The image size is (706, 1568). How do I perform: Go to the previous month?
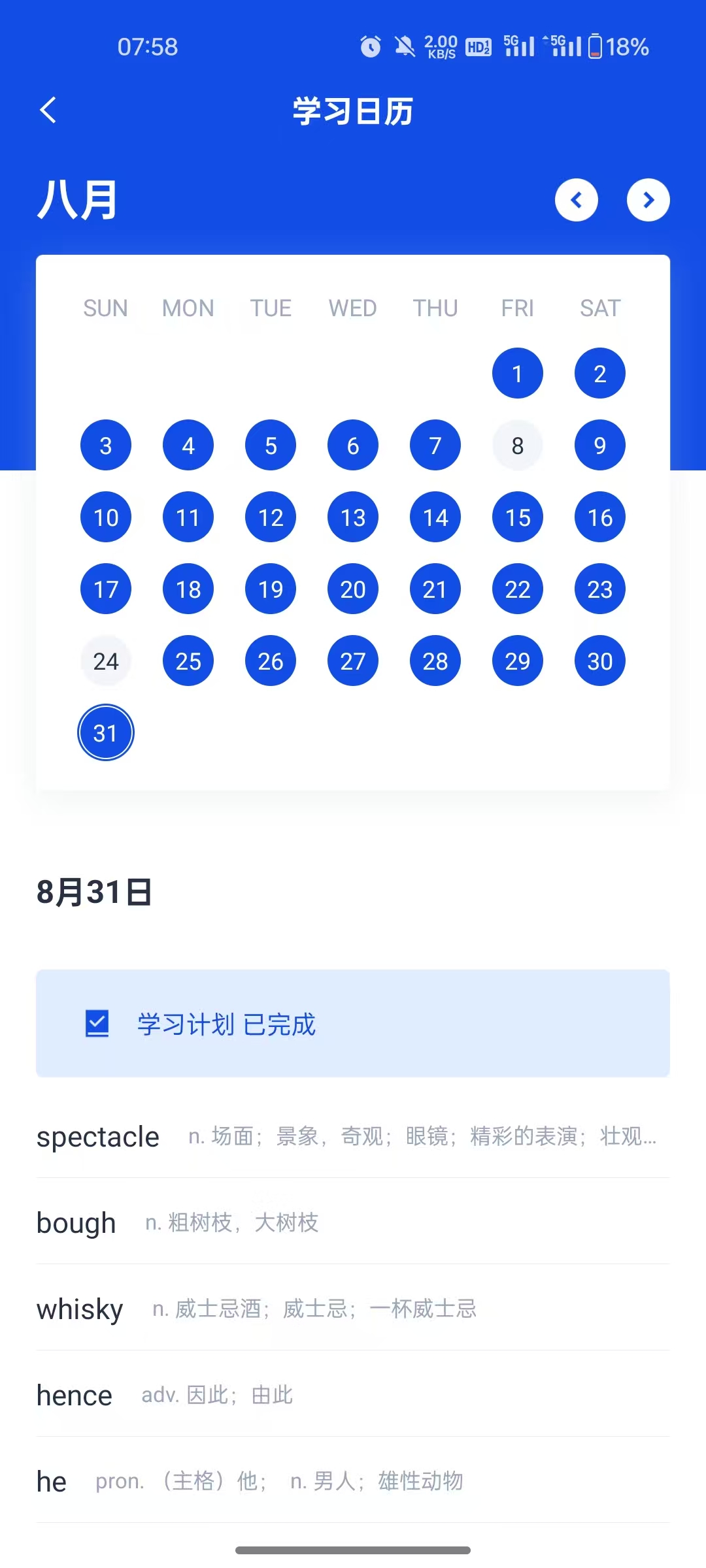click(577, 200)
